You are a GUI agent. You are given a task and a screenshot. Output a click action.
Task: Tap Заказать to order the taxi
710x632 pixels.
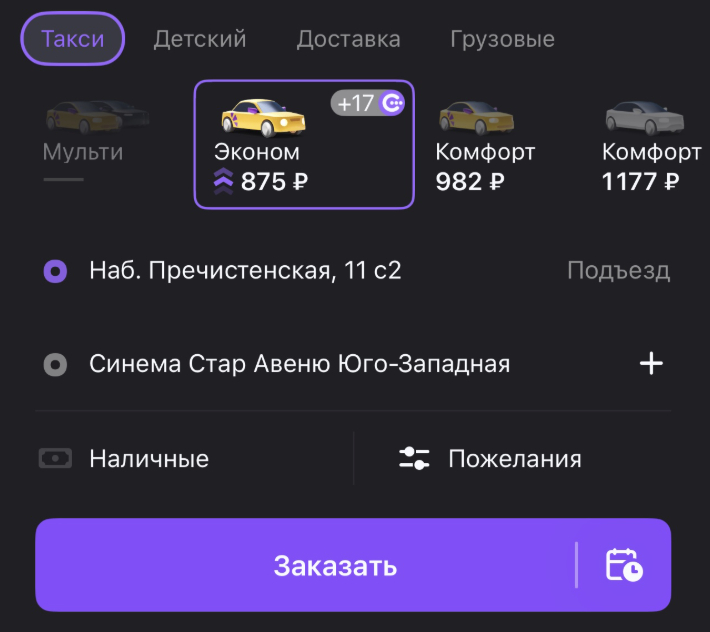click(x=335, y=566)
